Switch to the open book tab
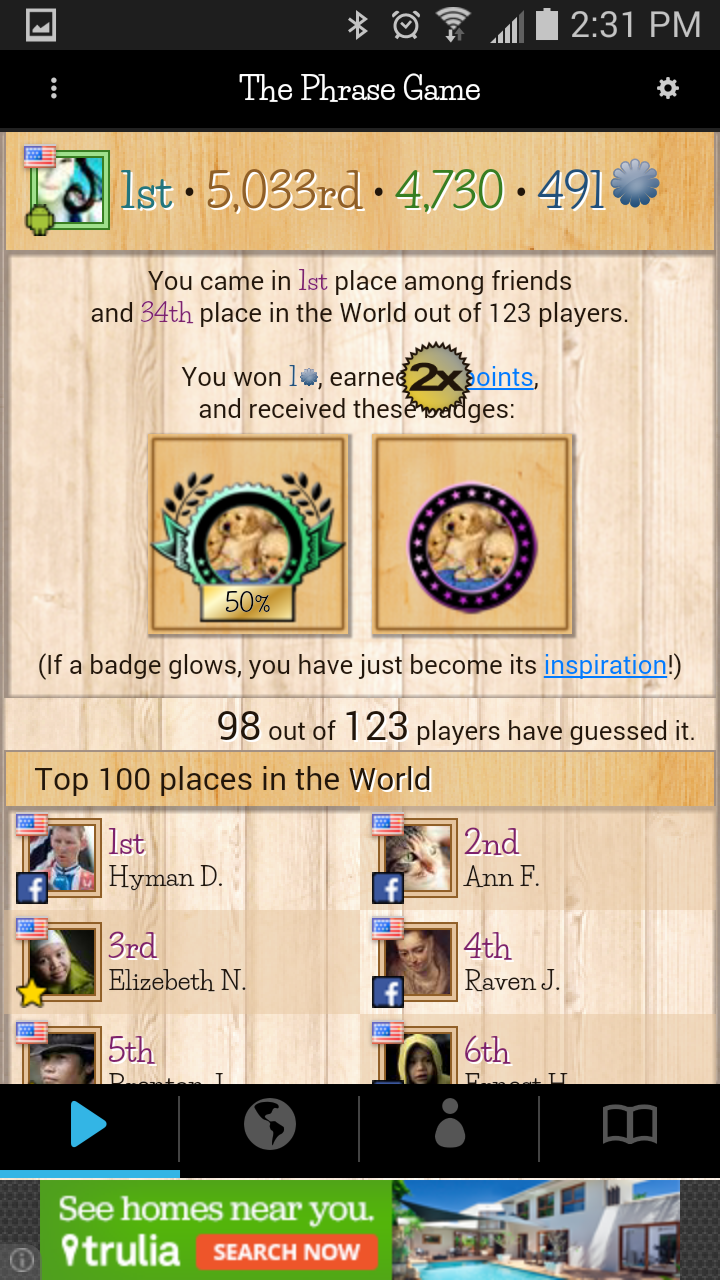 (x=630, y=1127)
